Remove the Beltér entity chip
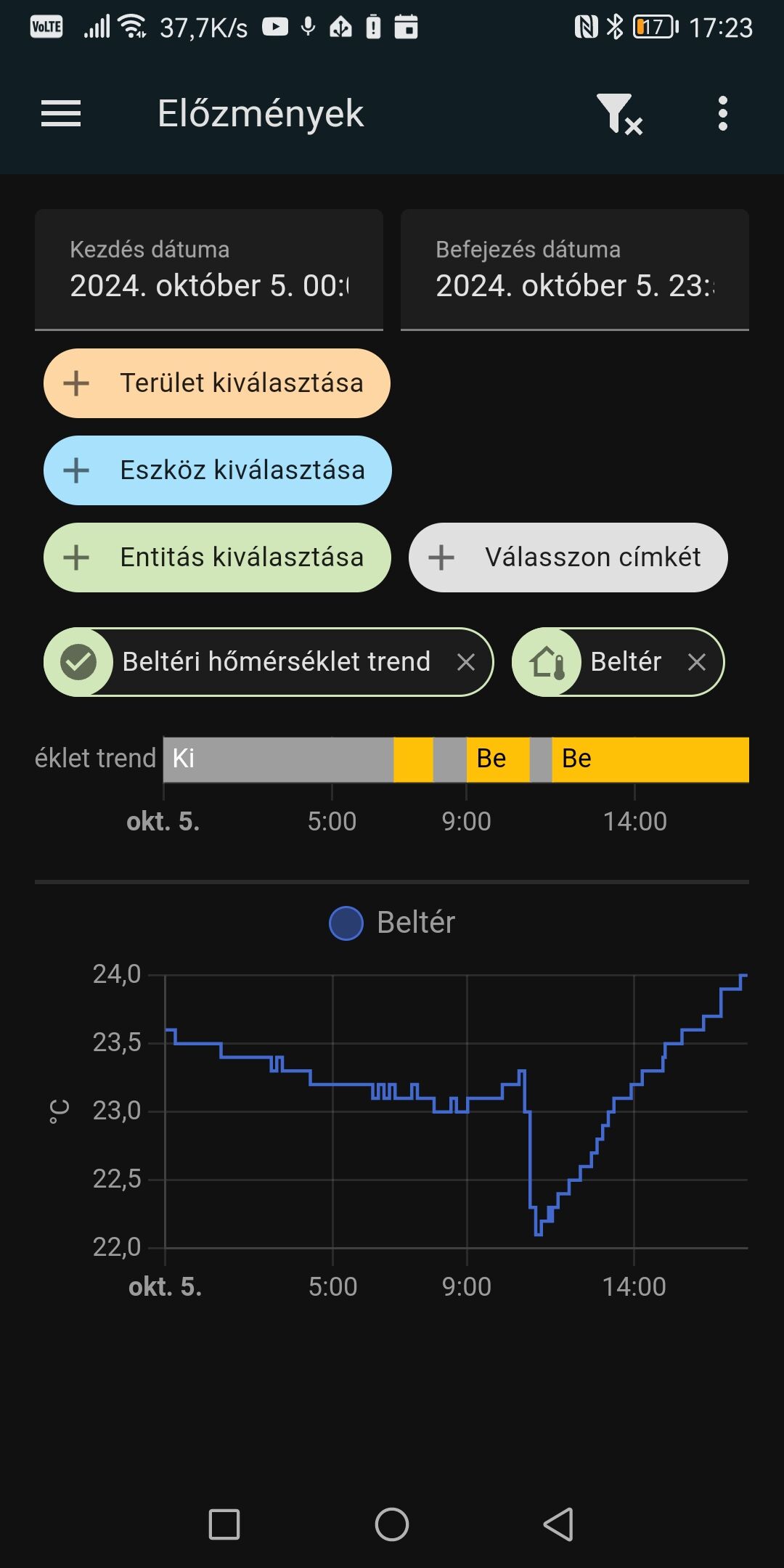The width and height of the screenshot is (784, 1568). 697,662
